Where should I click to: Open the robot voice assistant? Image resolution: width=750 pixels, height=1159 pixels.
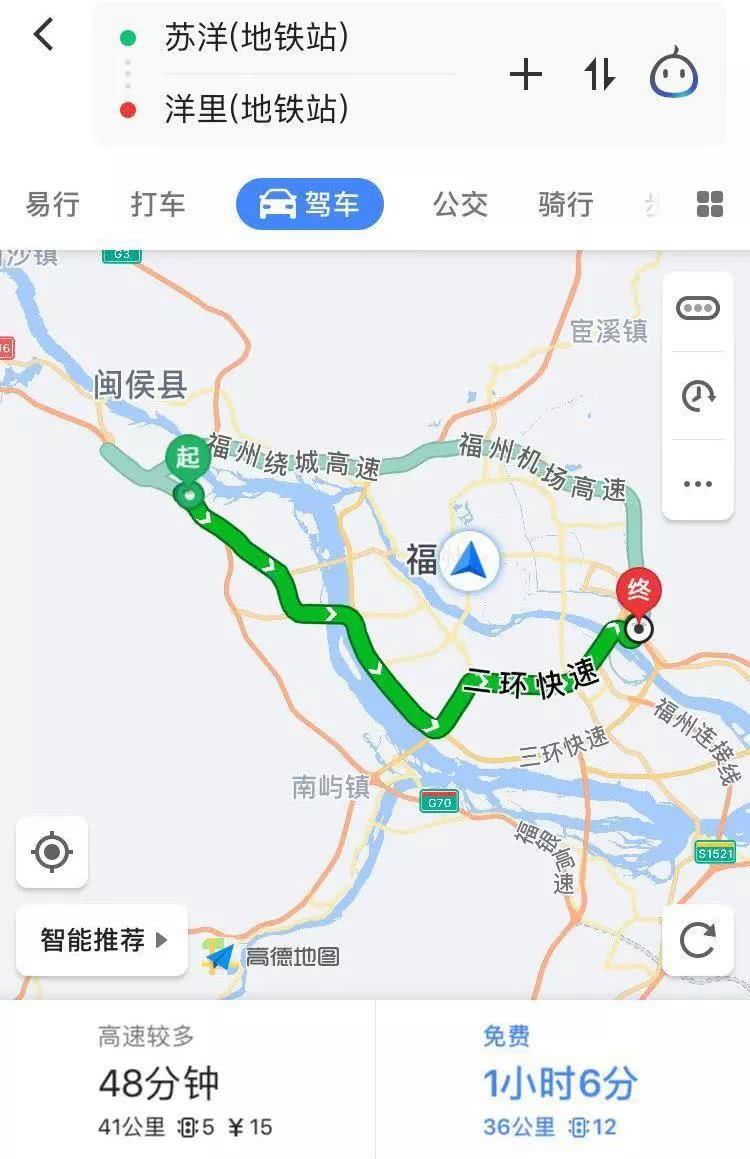click(674, 73)
